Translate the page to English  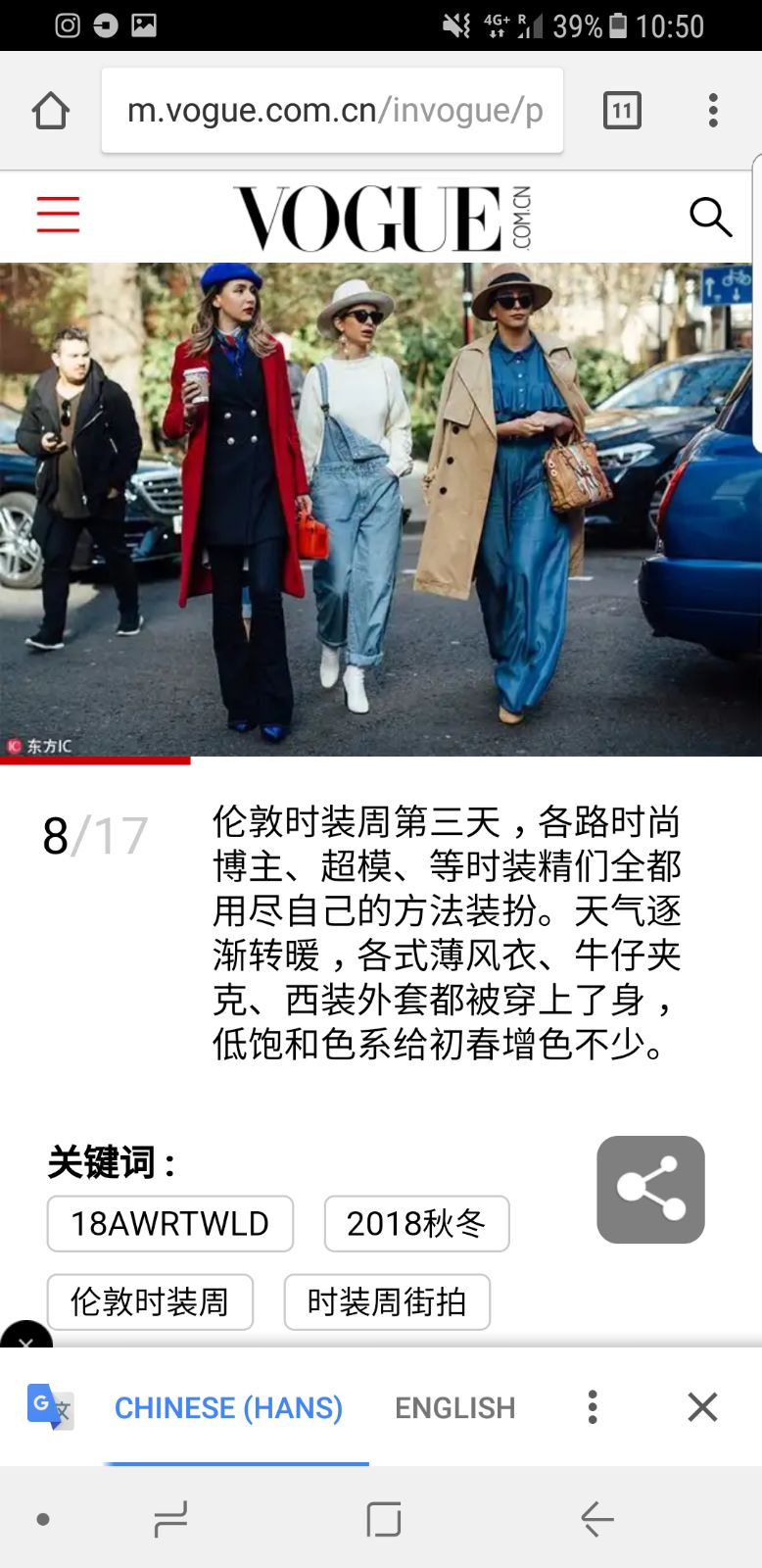click(454, 1408)
